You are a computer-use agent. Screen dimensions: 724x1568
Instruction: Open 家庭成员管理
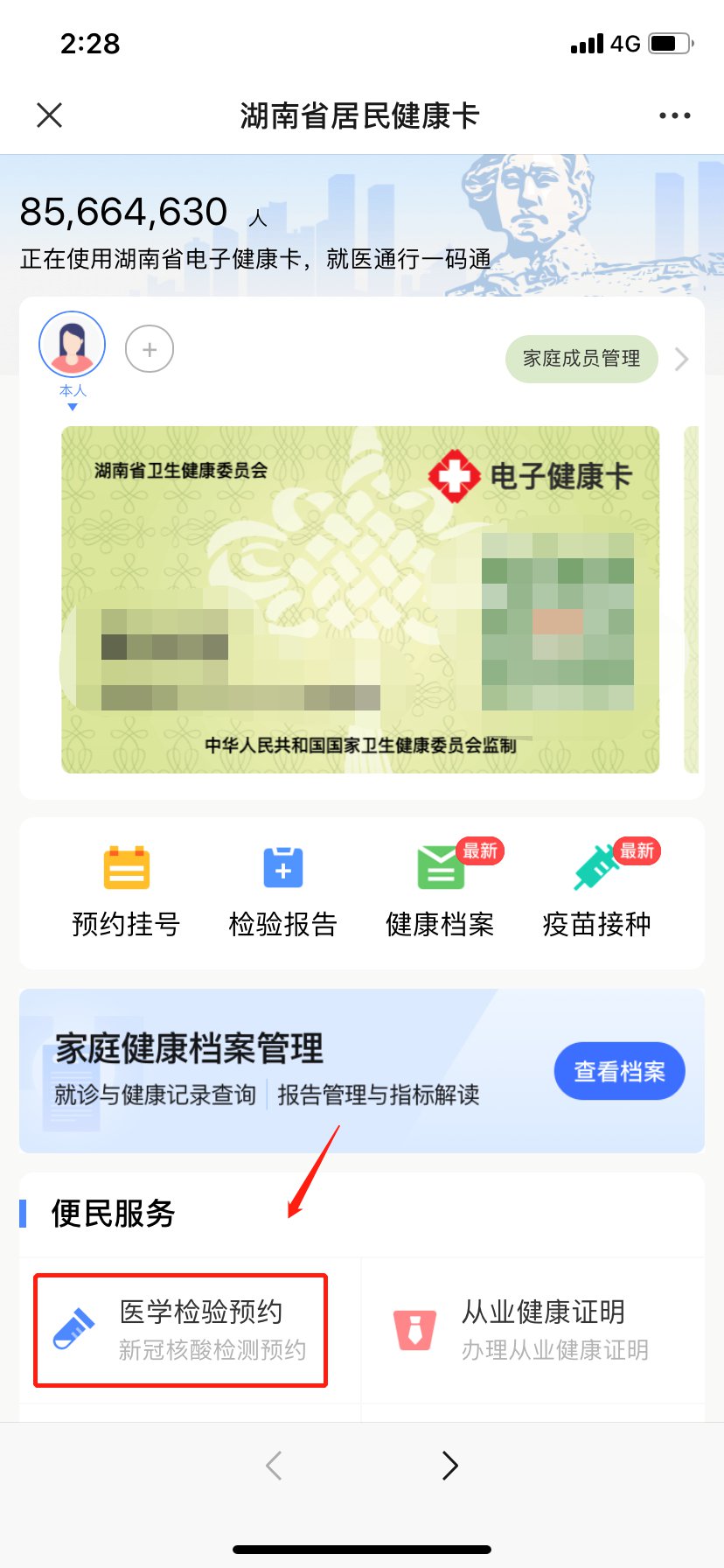pyautogui.click(x=581, y=359)
